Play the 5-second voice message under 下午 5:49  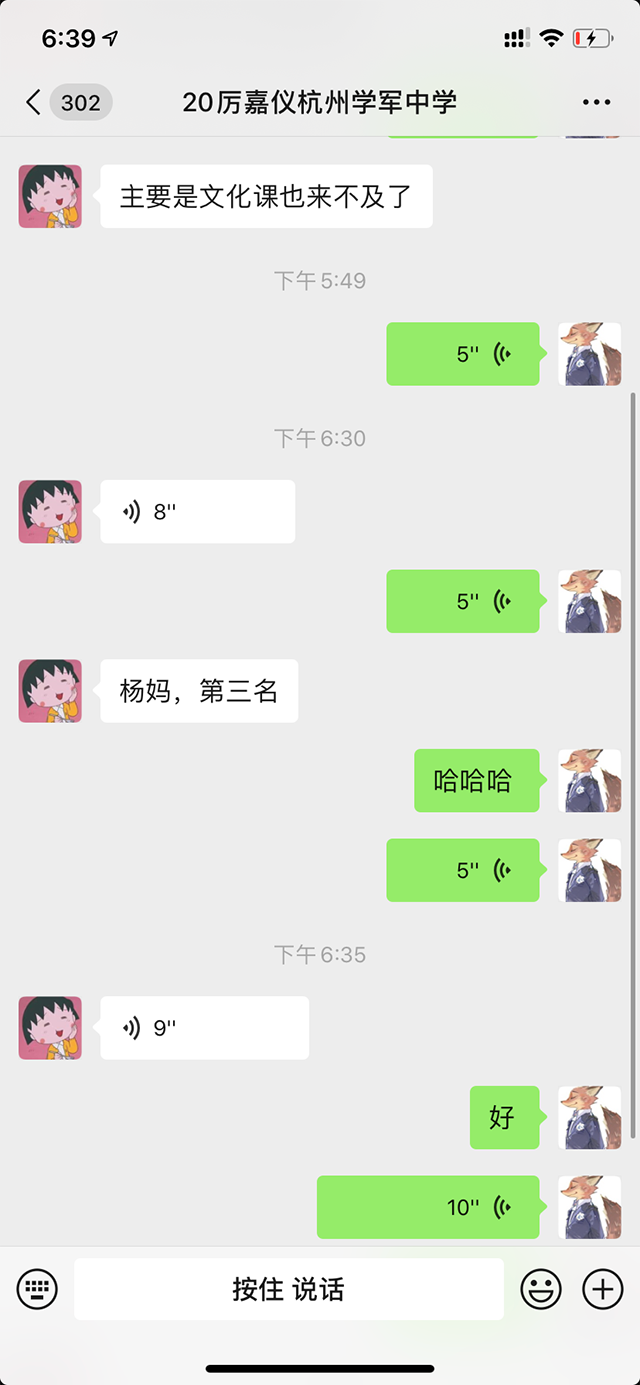pos(463,354)
